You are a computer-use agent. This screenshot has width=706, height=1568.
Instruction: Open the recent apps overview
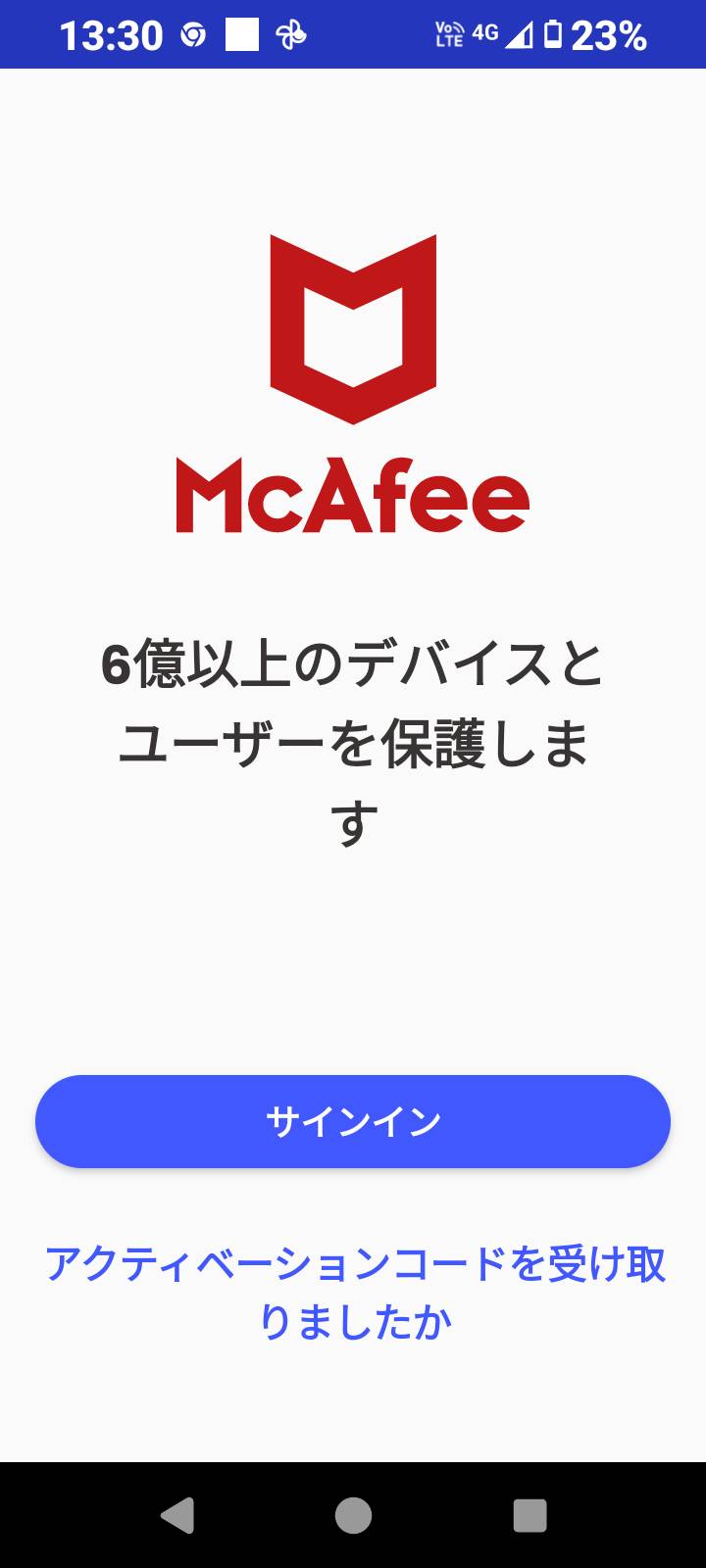529,1515
